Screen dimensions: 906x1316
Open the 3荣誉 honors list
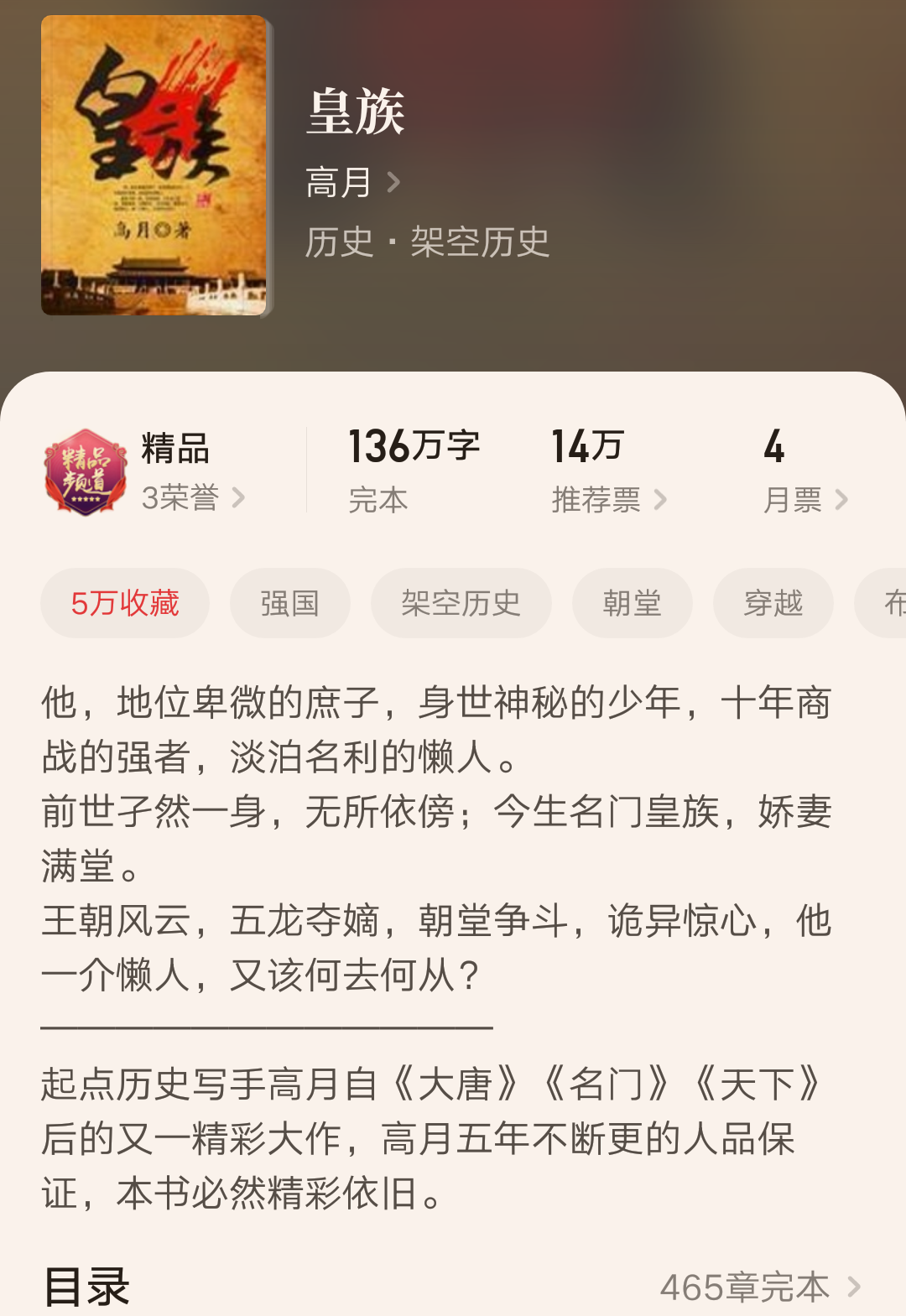(192, 498)
